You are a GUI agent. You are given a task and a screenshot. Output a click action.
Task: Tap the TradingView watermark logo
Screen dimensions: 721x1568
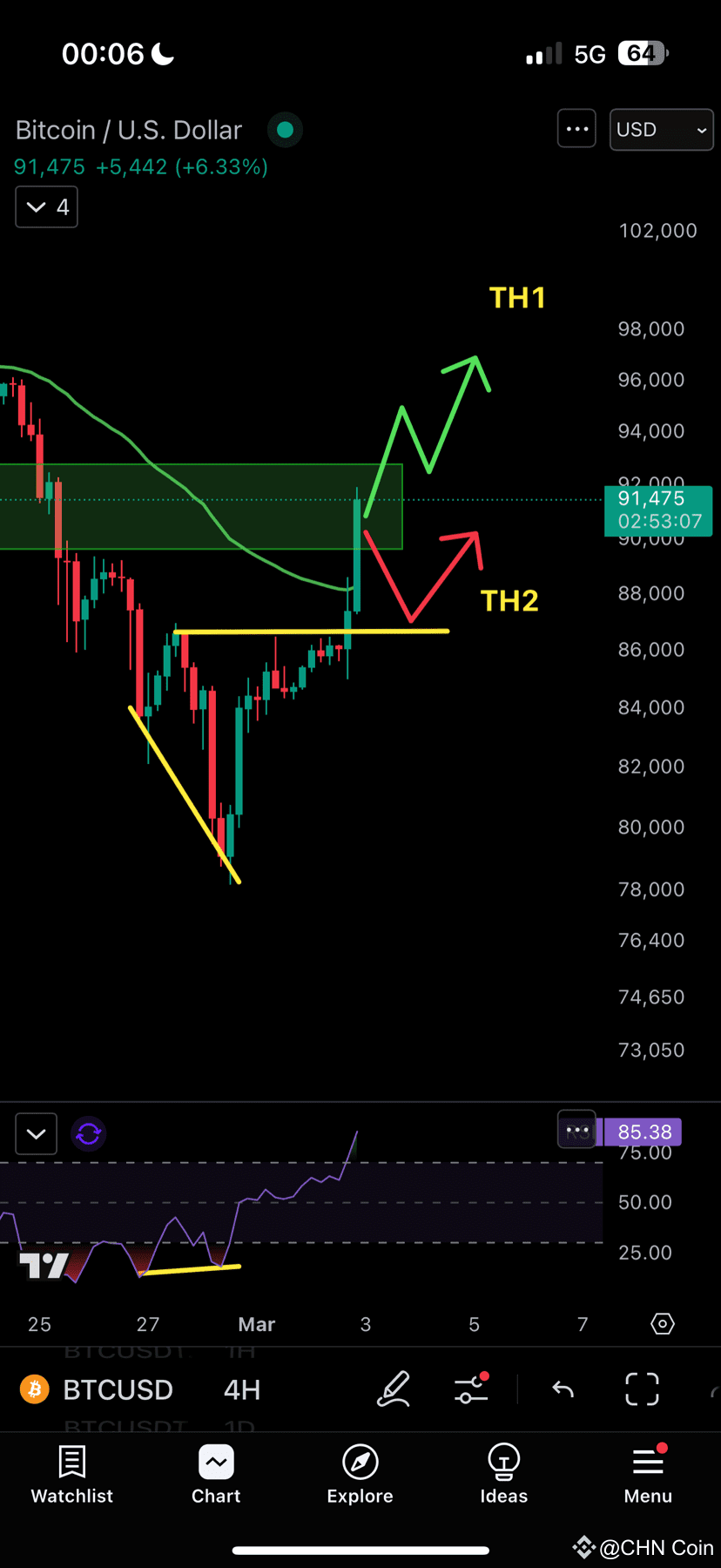point(44,1265)
